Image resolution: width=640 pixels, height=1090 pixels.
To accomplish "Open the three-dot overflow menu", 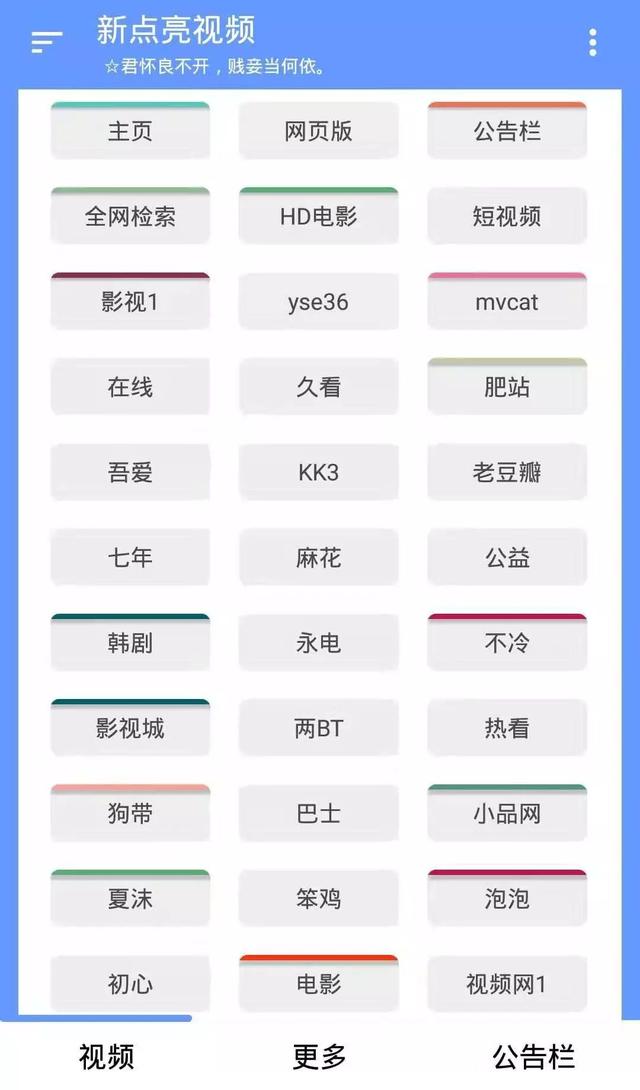I will pos(592,42).
